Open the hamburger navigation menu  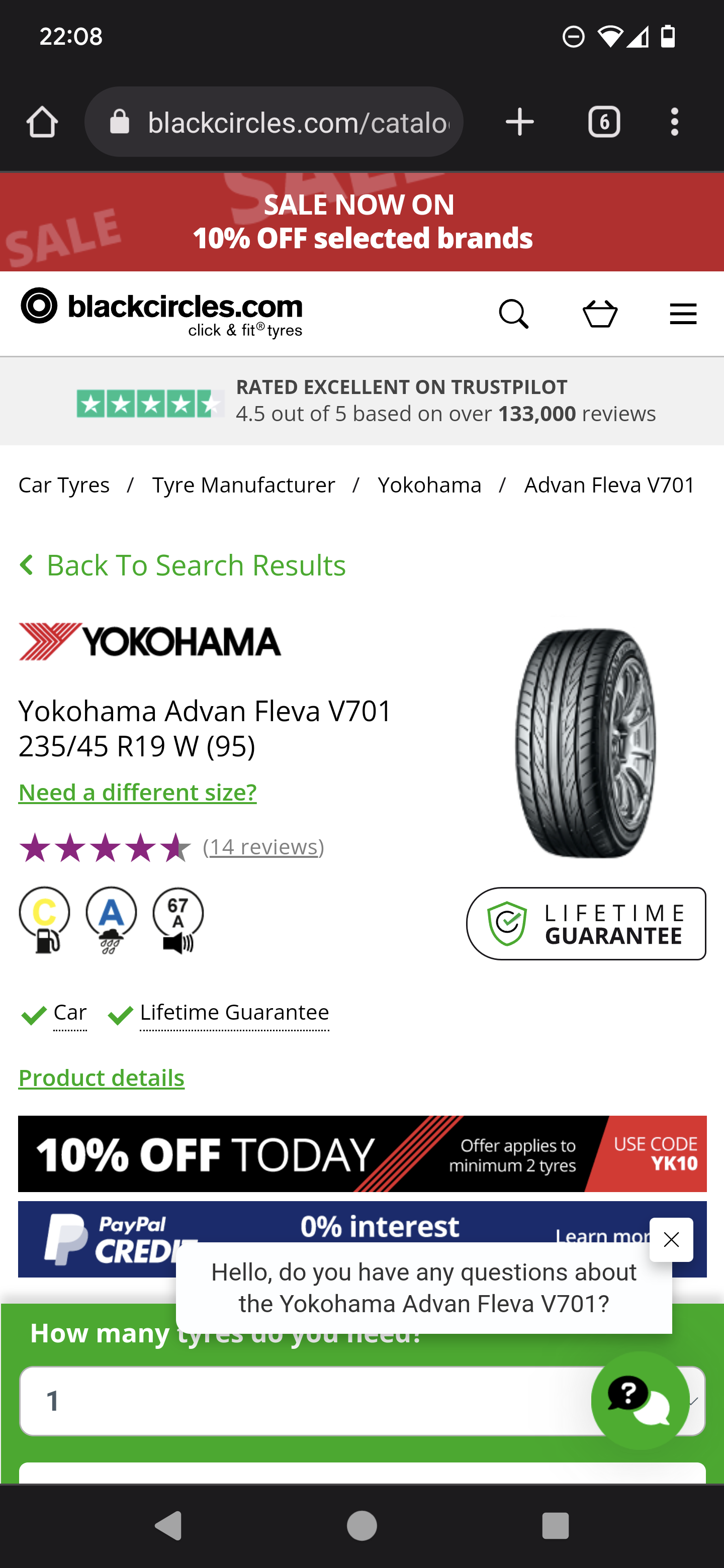click(683, 314)
